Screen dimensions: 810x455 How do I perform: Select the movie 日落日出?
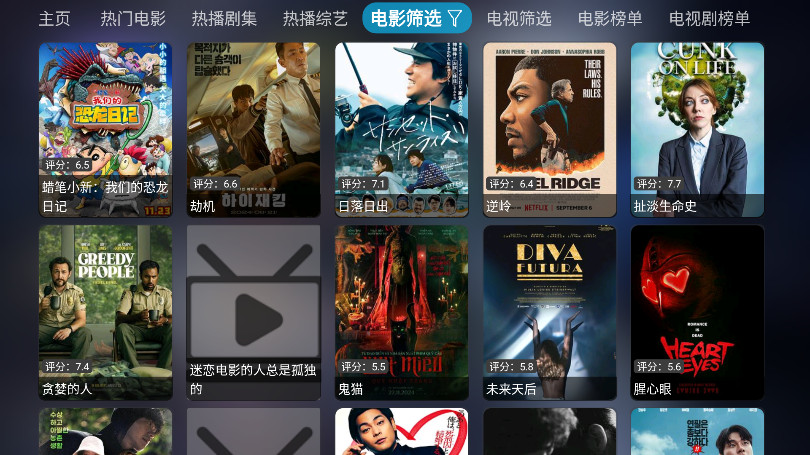pos(401,128)
